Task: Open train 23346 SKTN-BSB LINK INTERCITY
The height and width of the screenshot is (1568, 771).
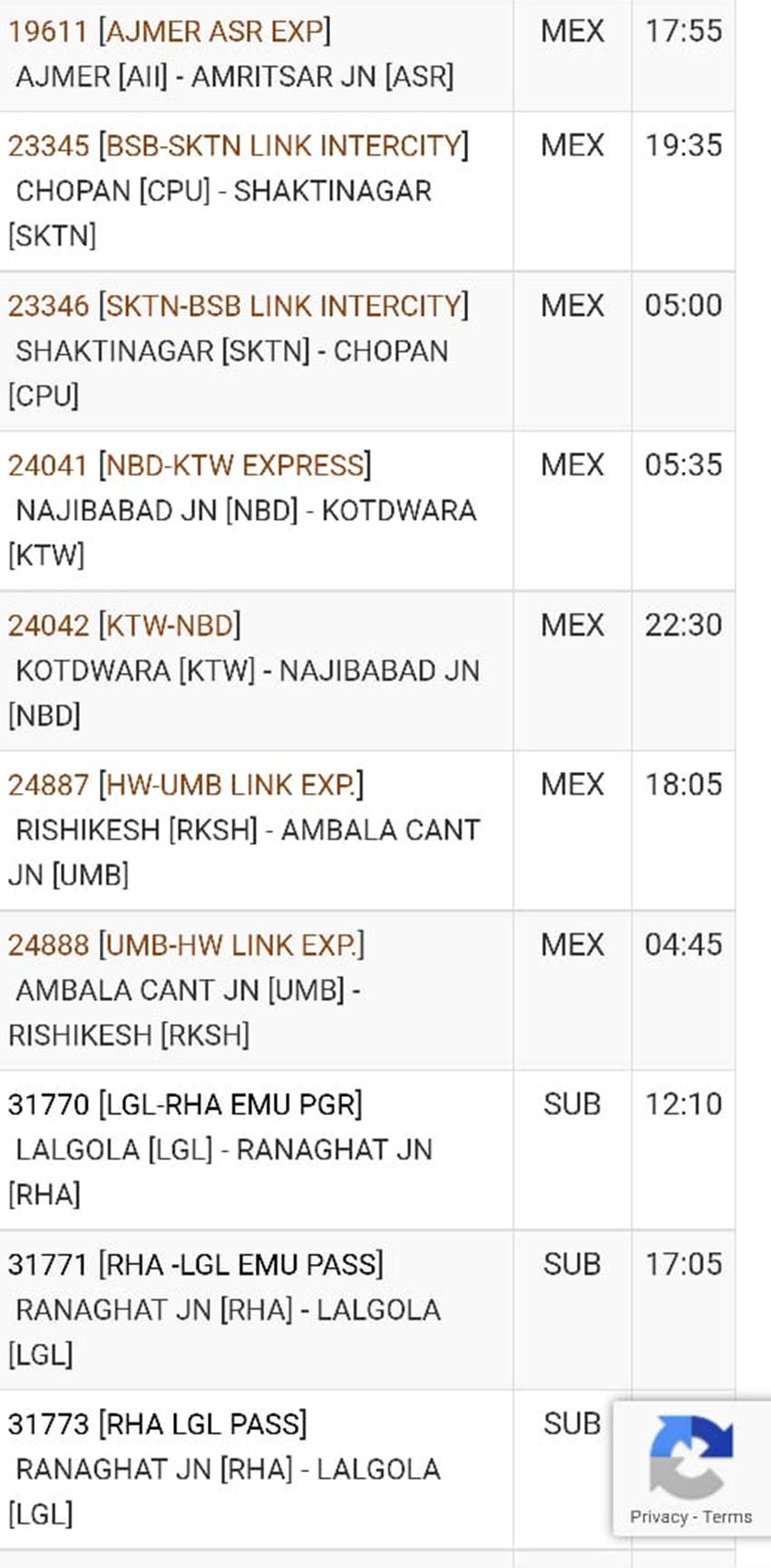Action: [239, 305]
